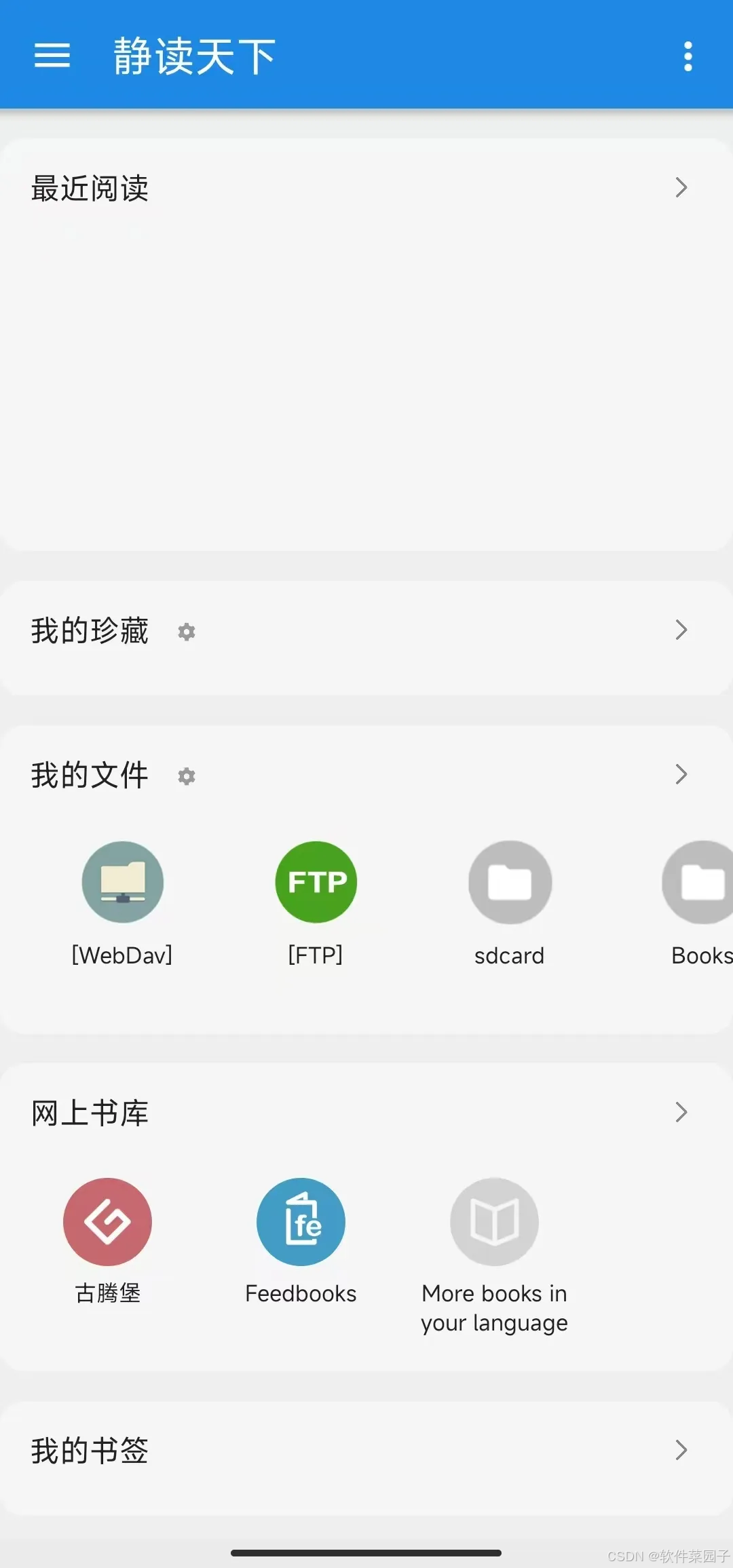Open the sdcard folder icon
Screen dimensions: 733x1568
(510, 881)
